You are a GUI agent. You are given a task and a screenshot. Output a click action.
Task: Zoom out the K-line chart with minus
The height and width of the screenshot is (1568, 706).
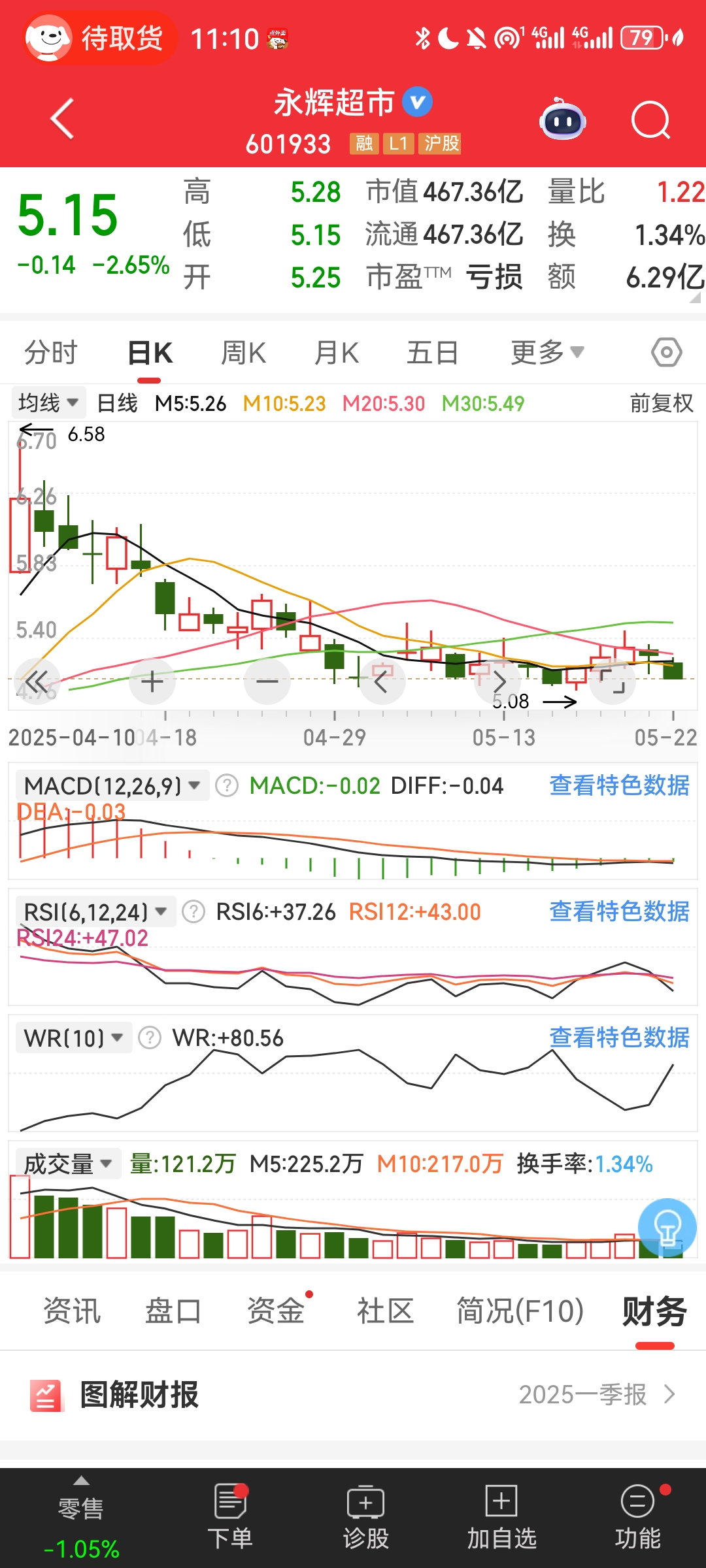[x=267, y=681]
